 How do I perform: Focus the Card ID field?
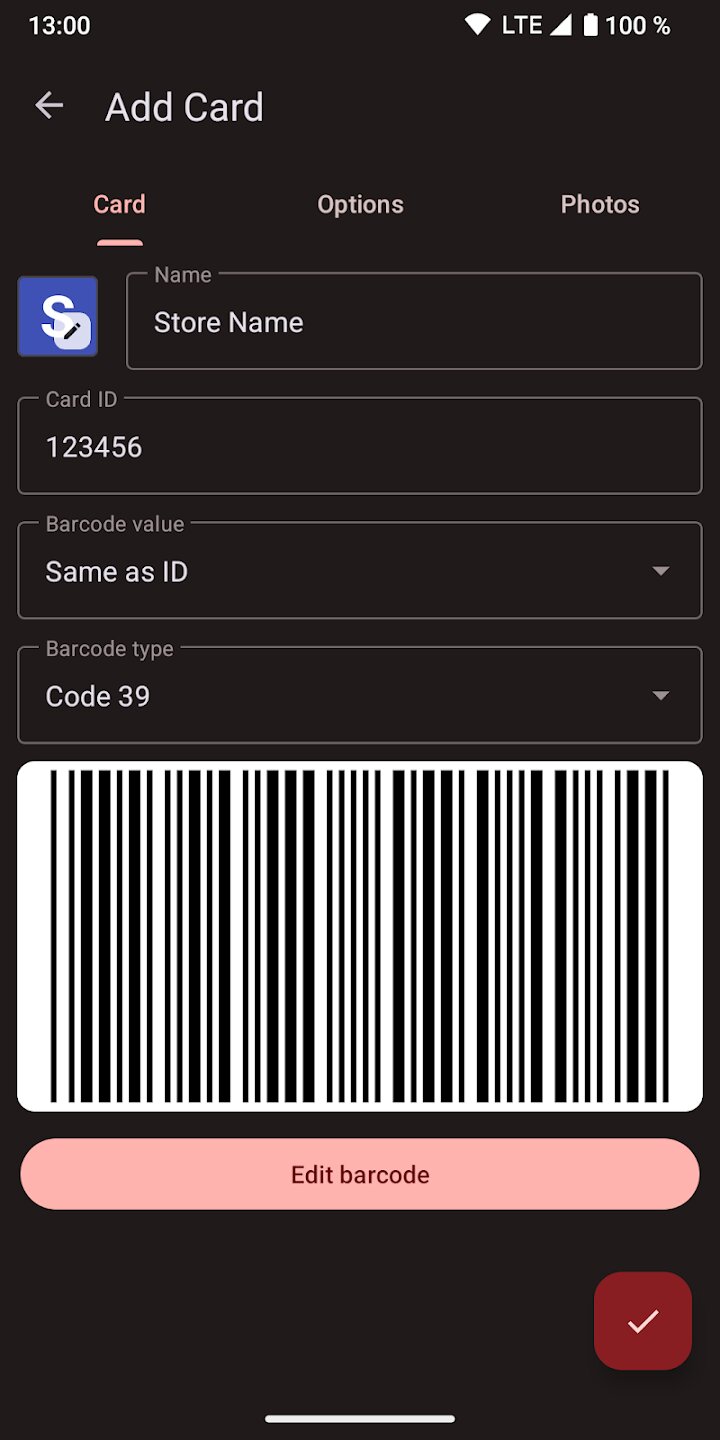tap(360, 447)
